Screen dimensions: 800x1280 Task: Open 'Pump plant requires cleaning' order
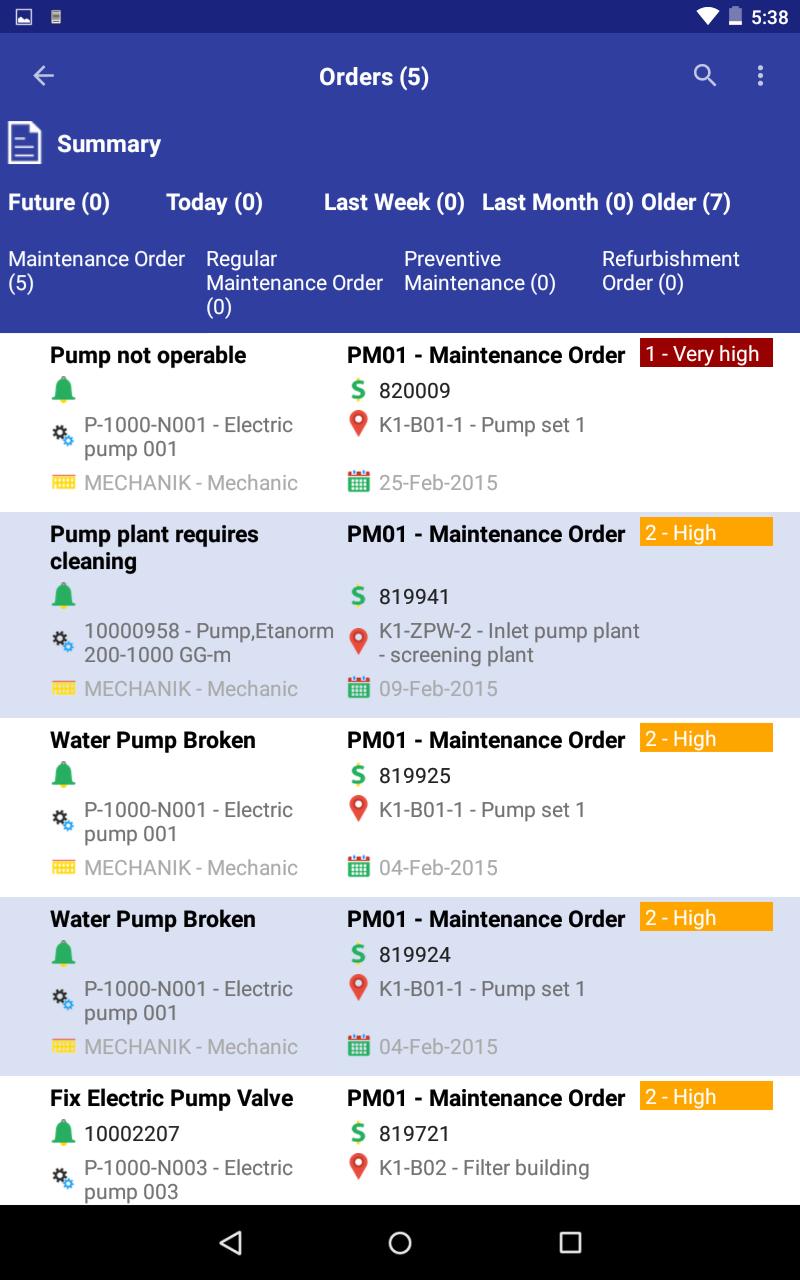pyautogui.click(x=400, y=615)
